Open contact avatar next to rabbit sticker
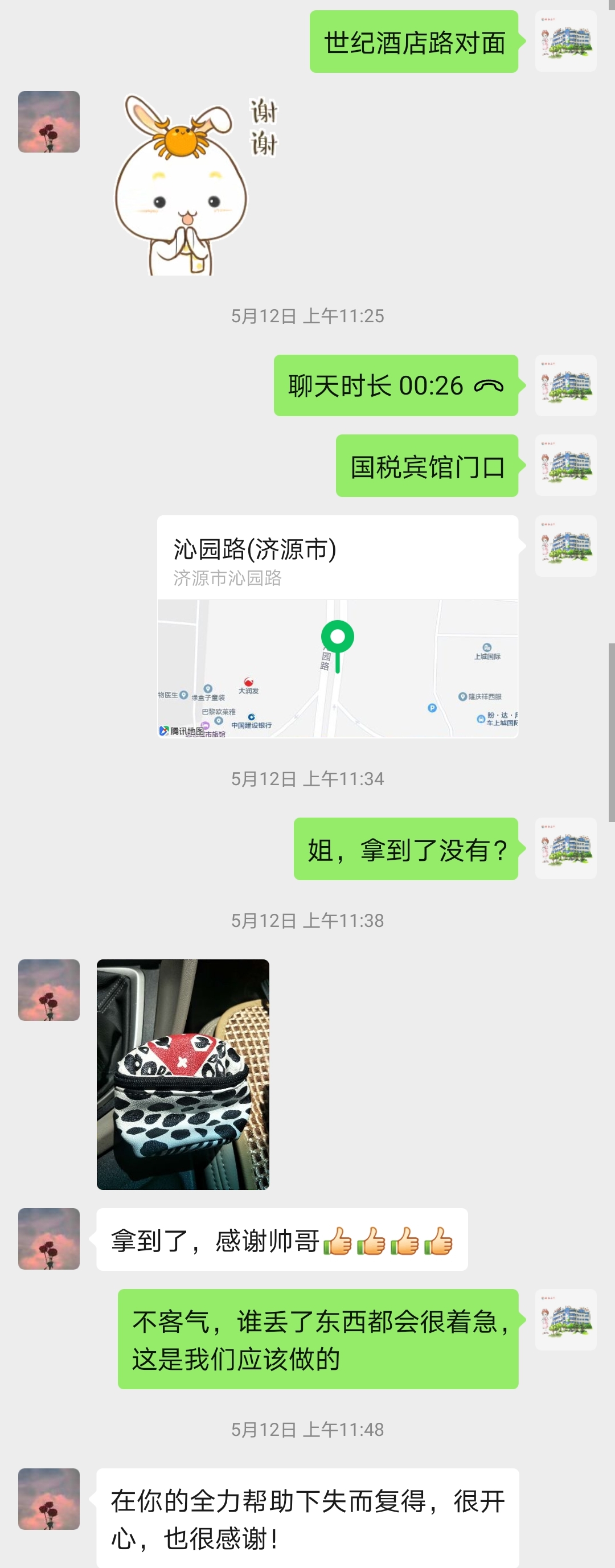The height and width of the screenshot is (1568, 615). [x=49, y=122]
